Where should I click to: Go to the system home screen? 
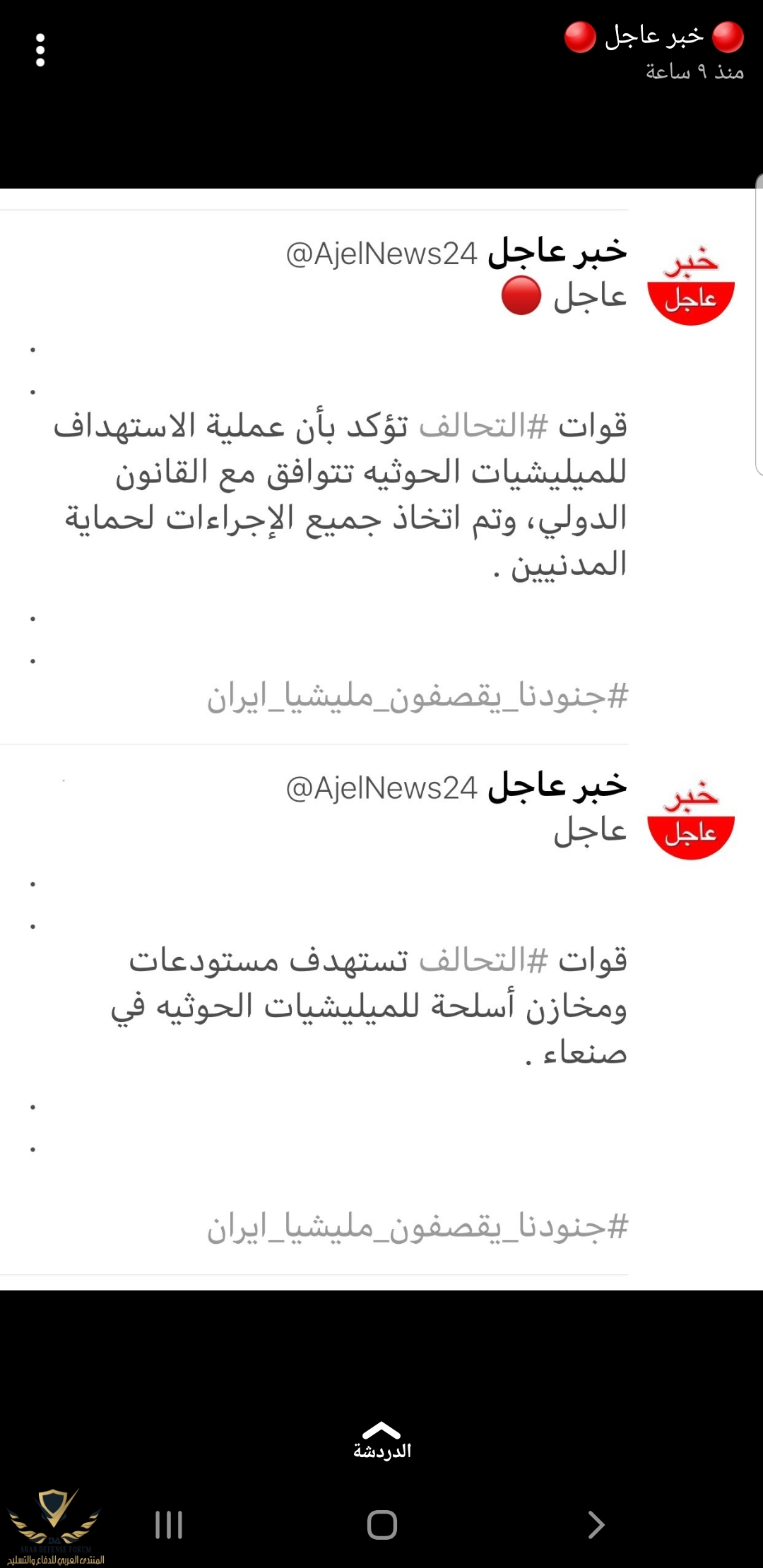click(x=381, y=1525)
